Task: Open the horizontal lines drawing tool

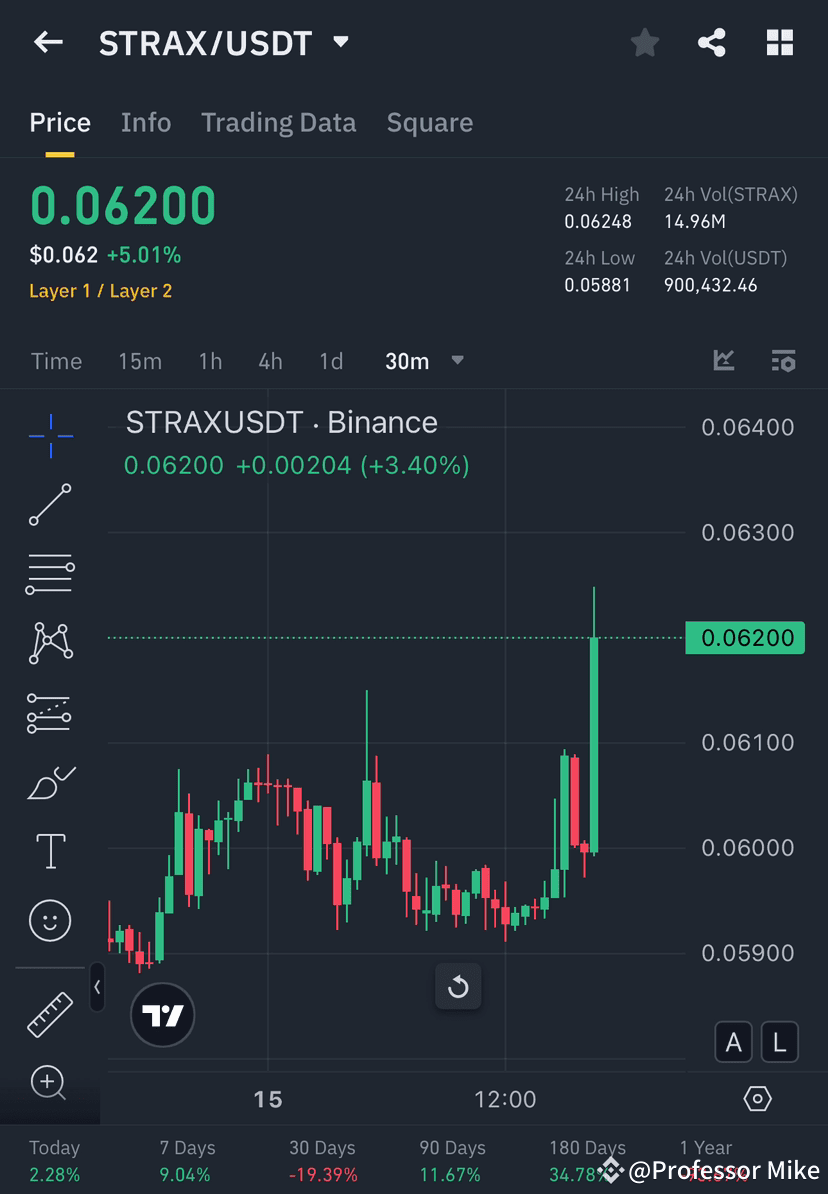Action: [50, 574]
